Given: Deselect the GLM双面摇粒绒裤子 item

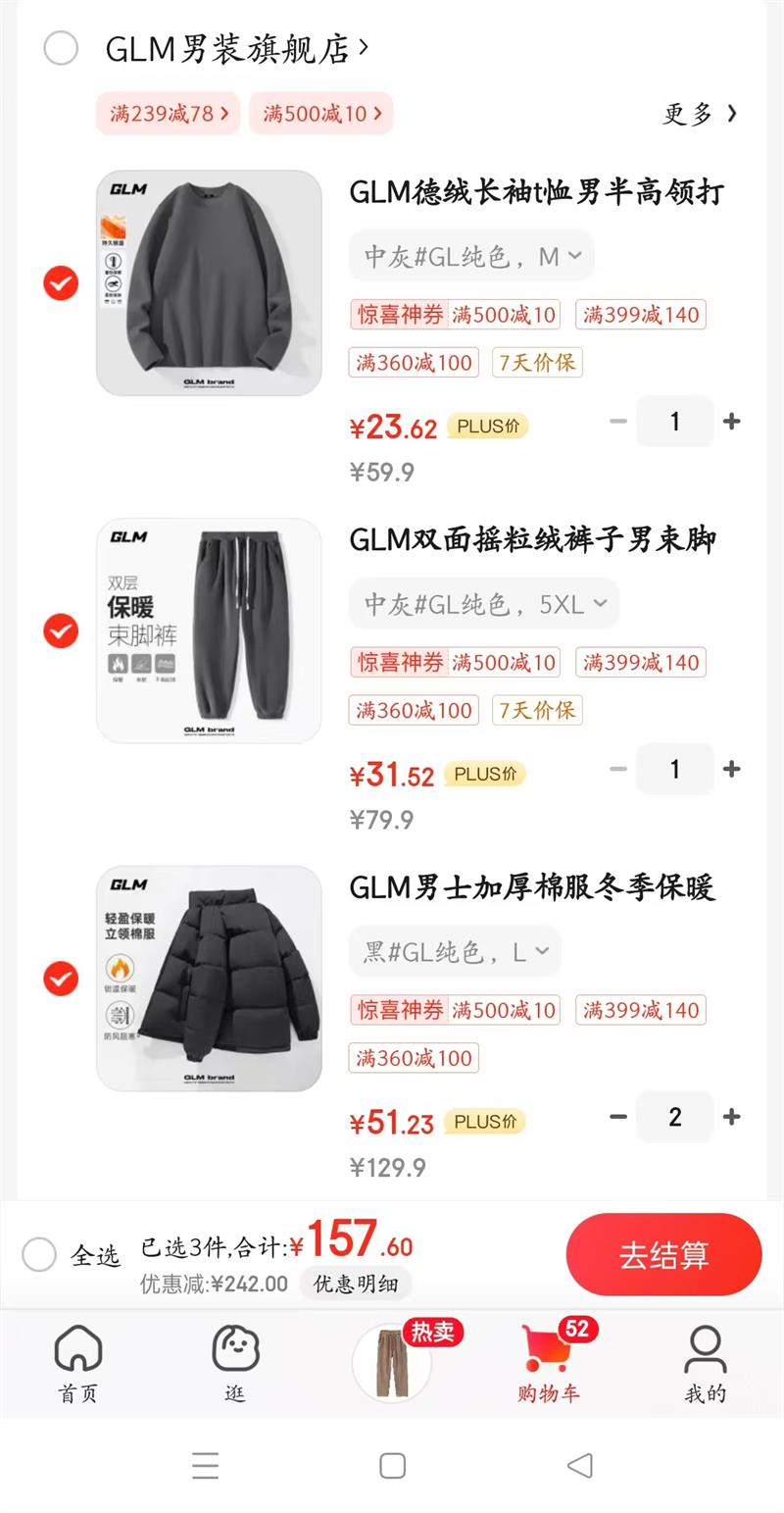Looking at the screenshot, I should pyautogui.click(x=61, y=631).
